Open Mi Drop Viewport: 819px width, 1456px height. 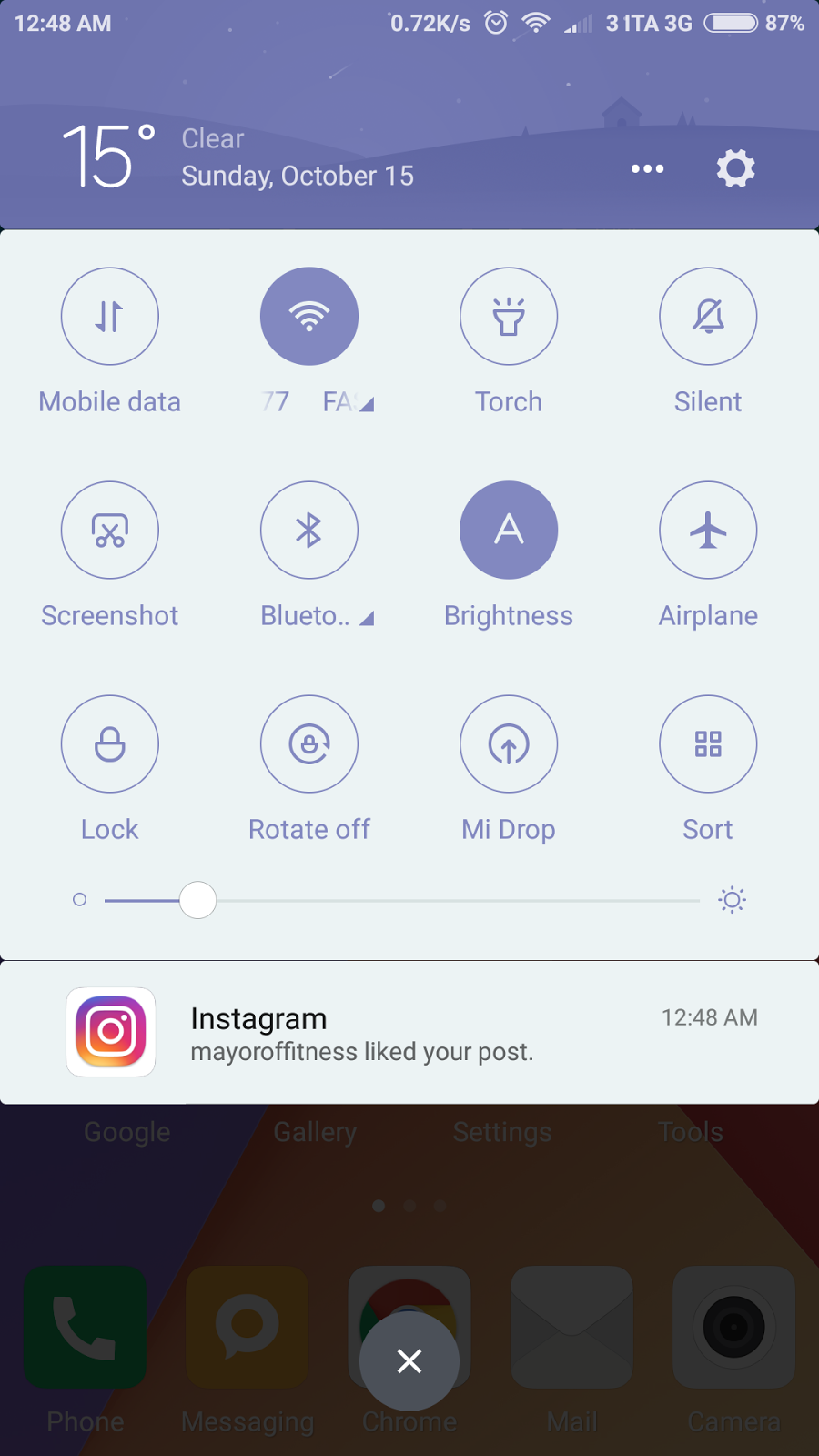coord(509,743)
